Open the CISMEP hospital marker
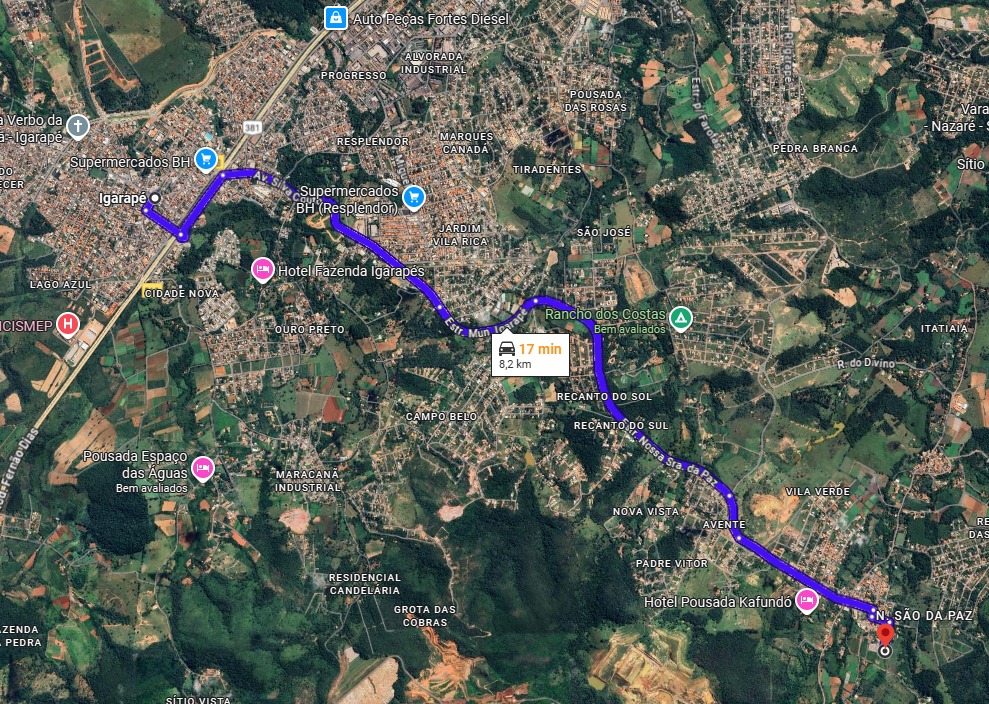 click(x=68, y=323)
